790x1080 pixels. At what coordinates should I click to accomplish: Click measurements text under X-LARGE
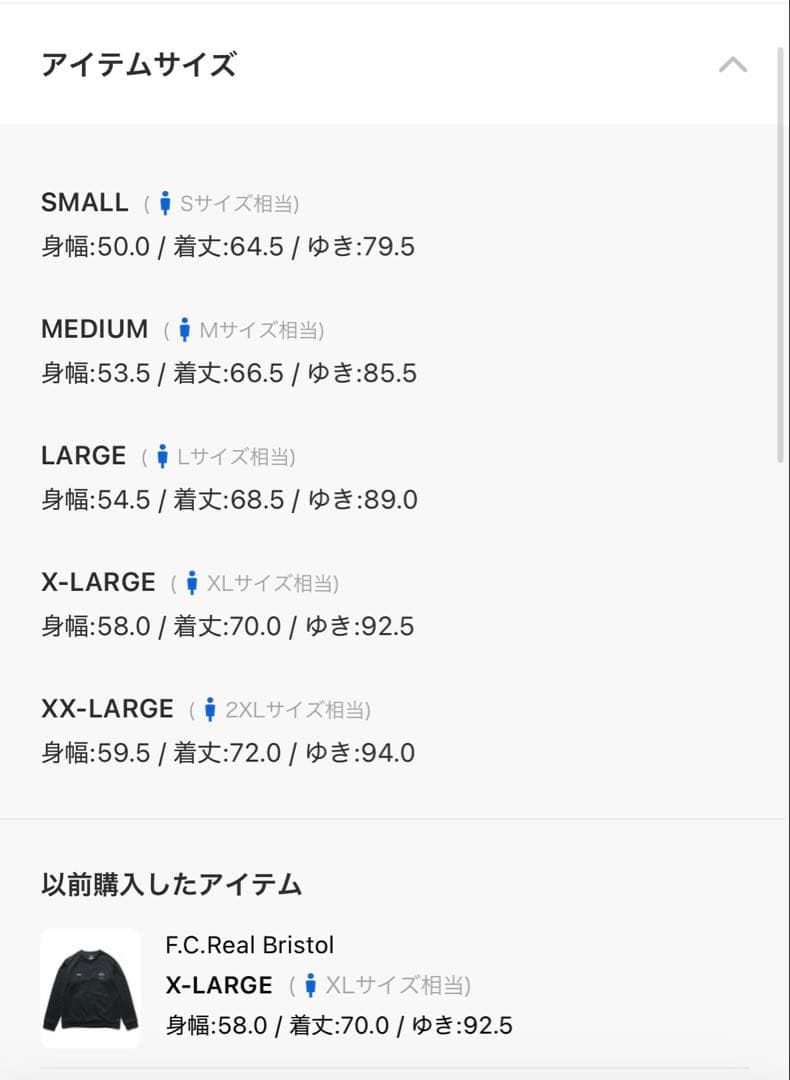(228, 626)
